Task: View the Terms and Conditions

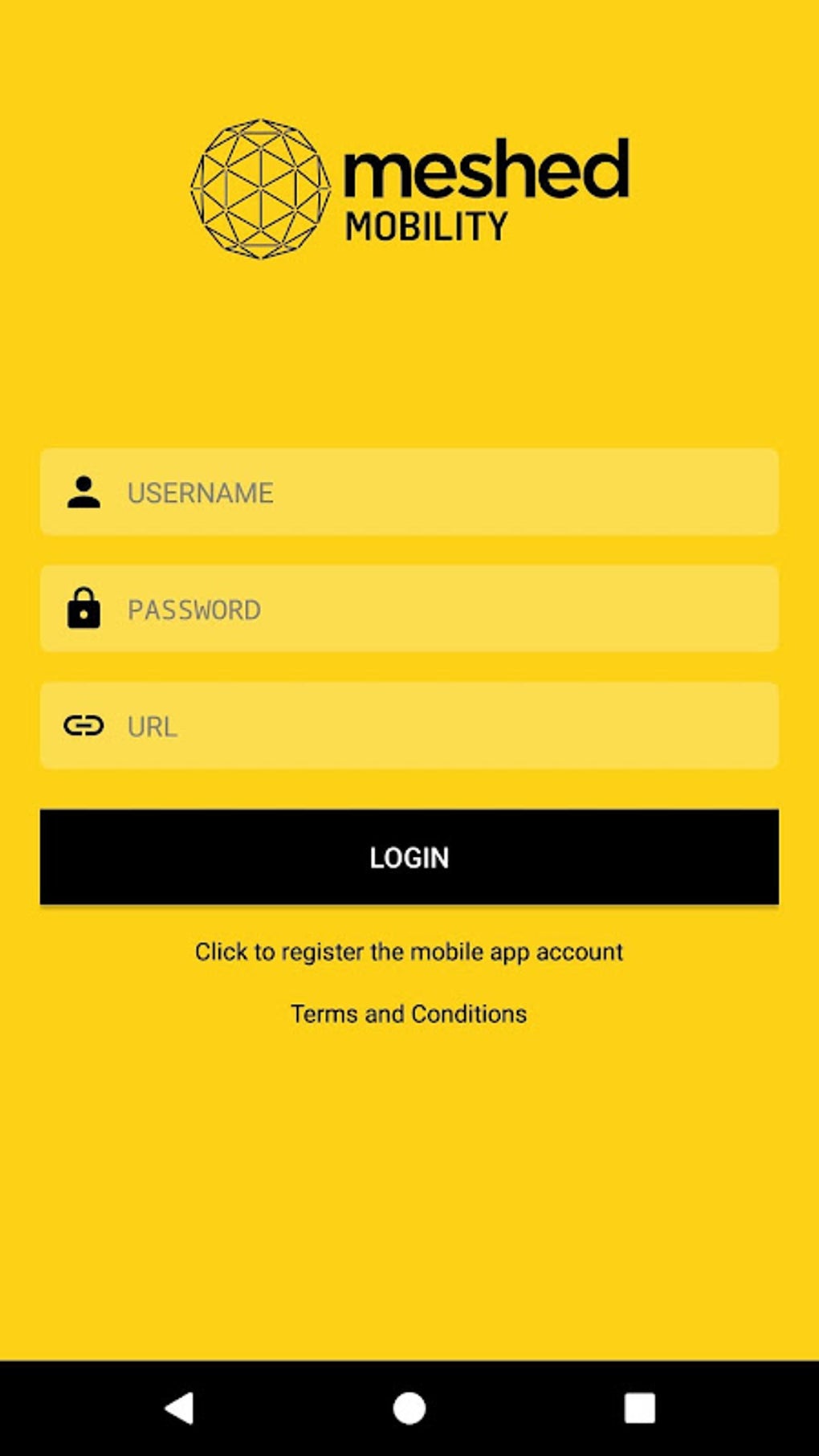Action: [x=409, y=1013]
